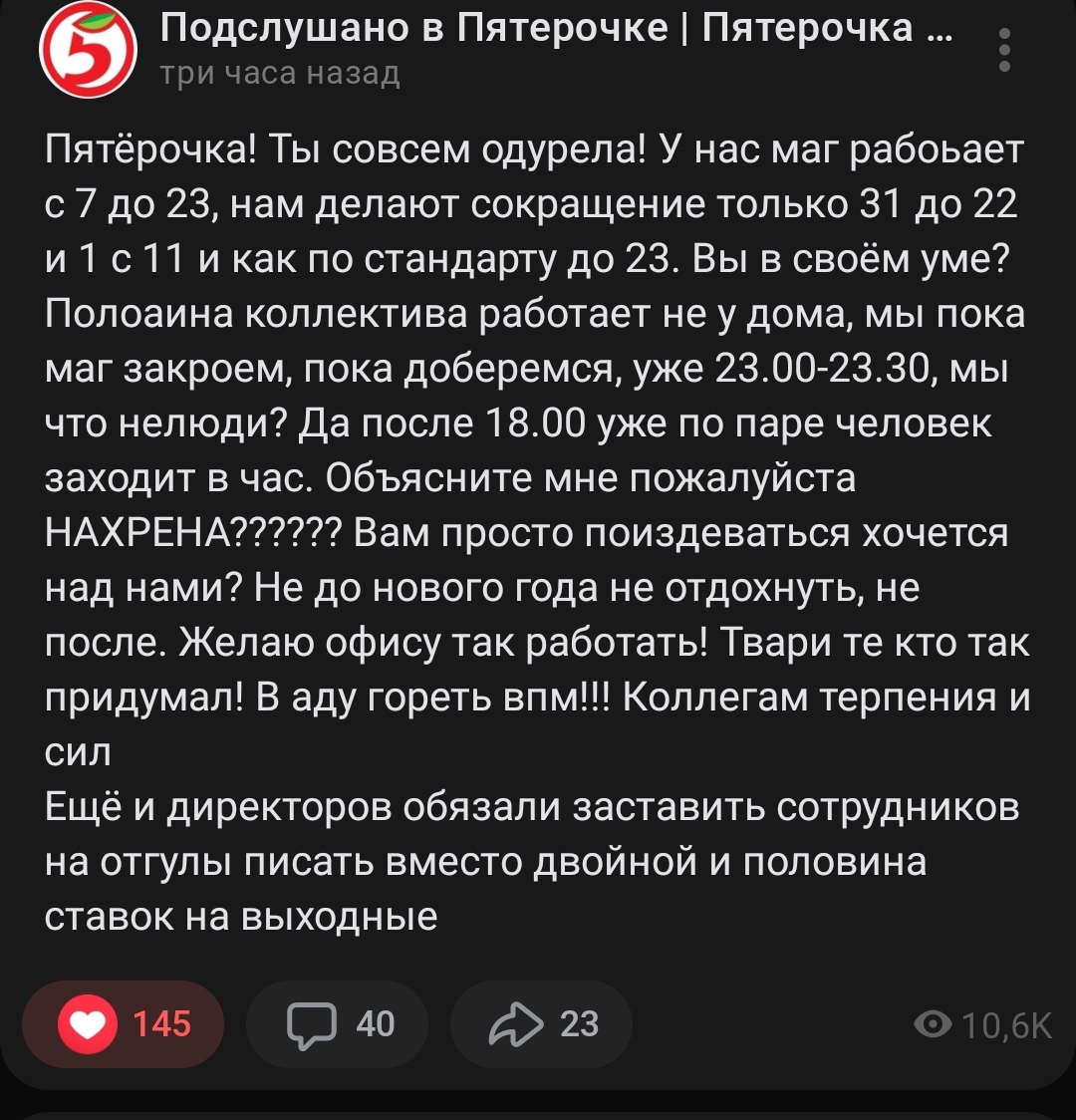This screenshot has width=1076, height=1120.
Task: Share this post via the arrow button
Action: [x=541, y=1024]
